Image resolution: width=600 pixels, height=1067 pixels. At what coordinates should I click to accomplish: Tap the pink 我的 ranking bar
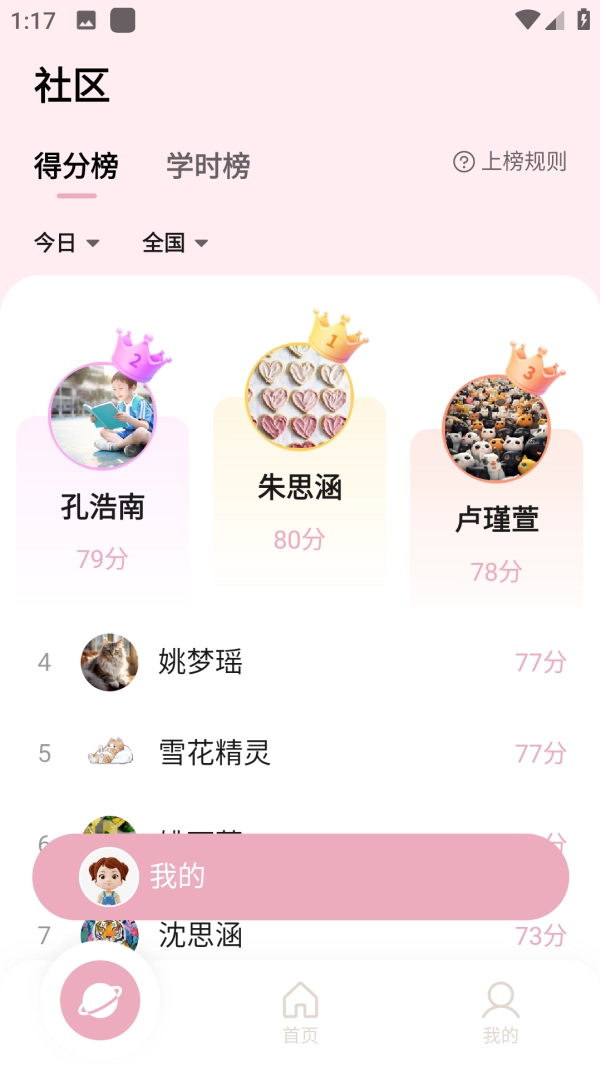[300, 877]
